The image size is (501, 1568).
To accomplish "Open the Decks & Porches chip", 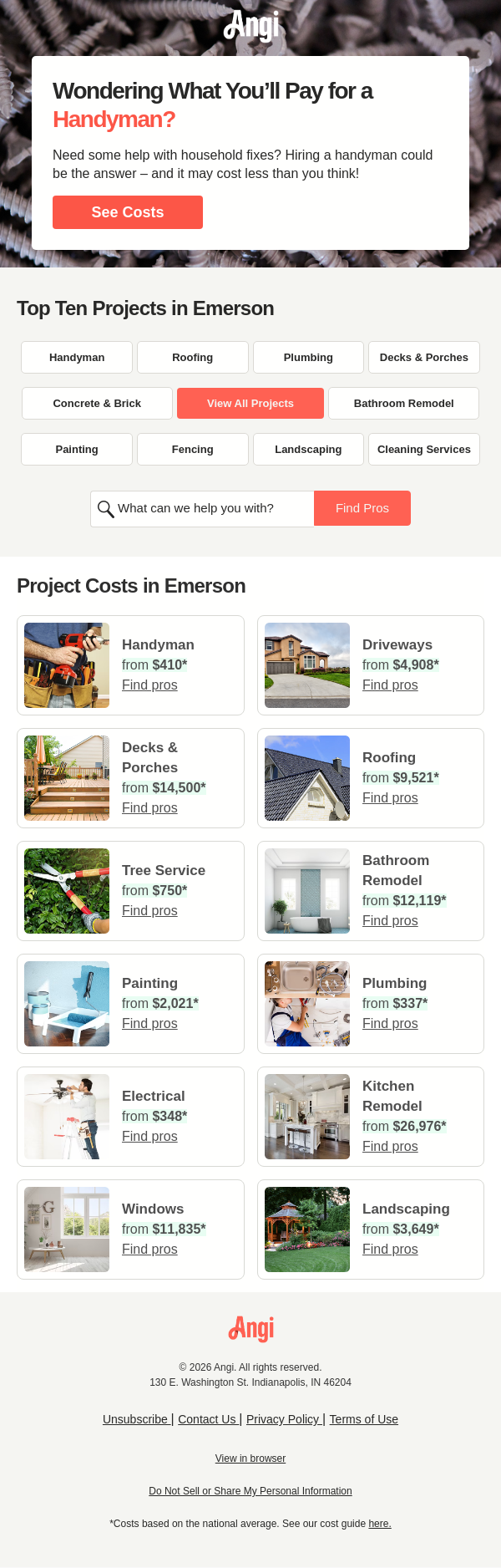I will (423, 357).
